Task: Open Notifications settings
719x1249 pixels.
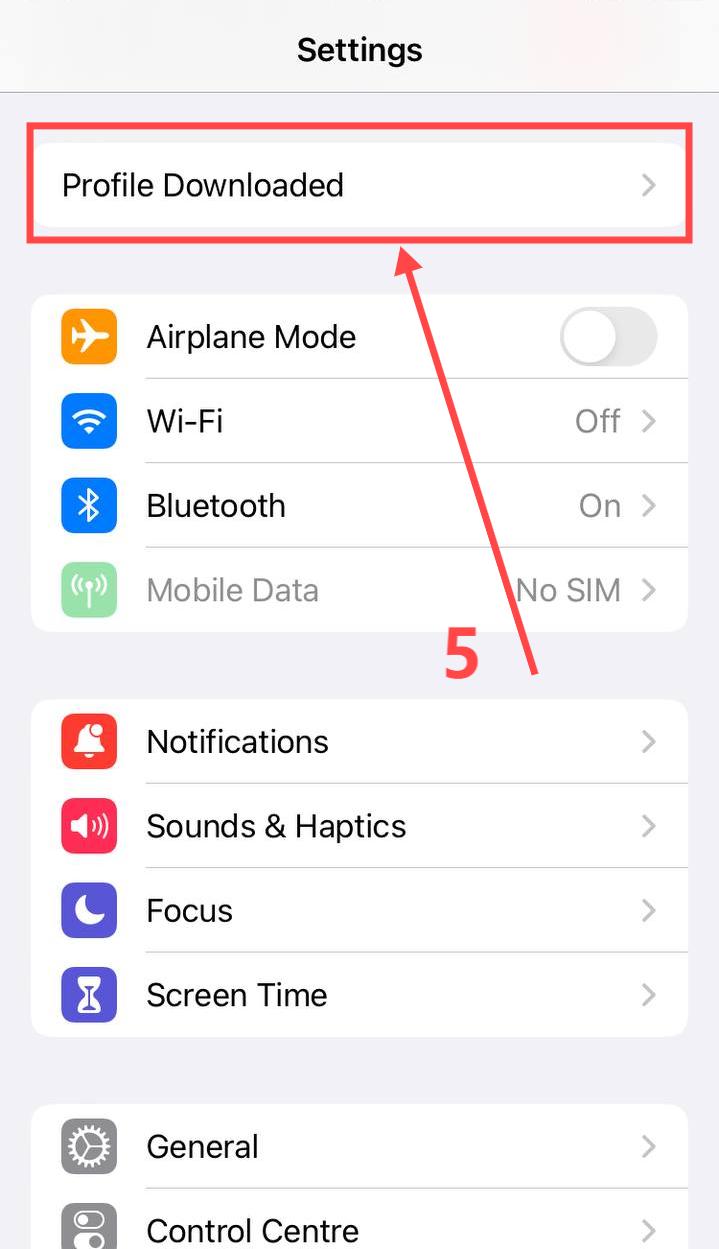Action: [359, 741]
